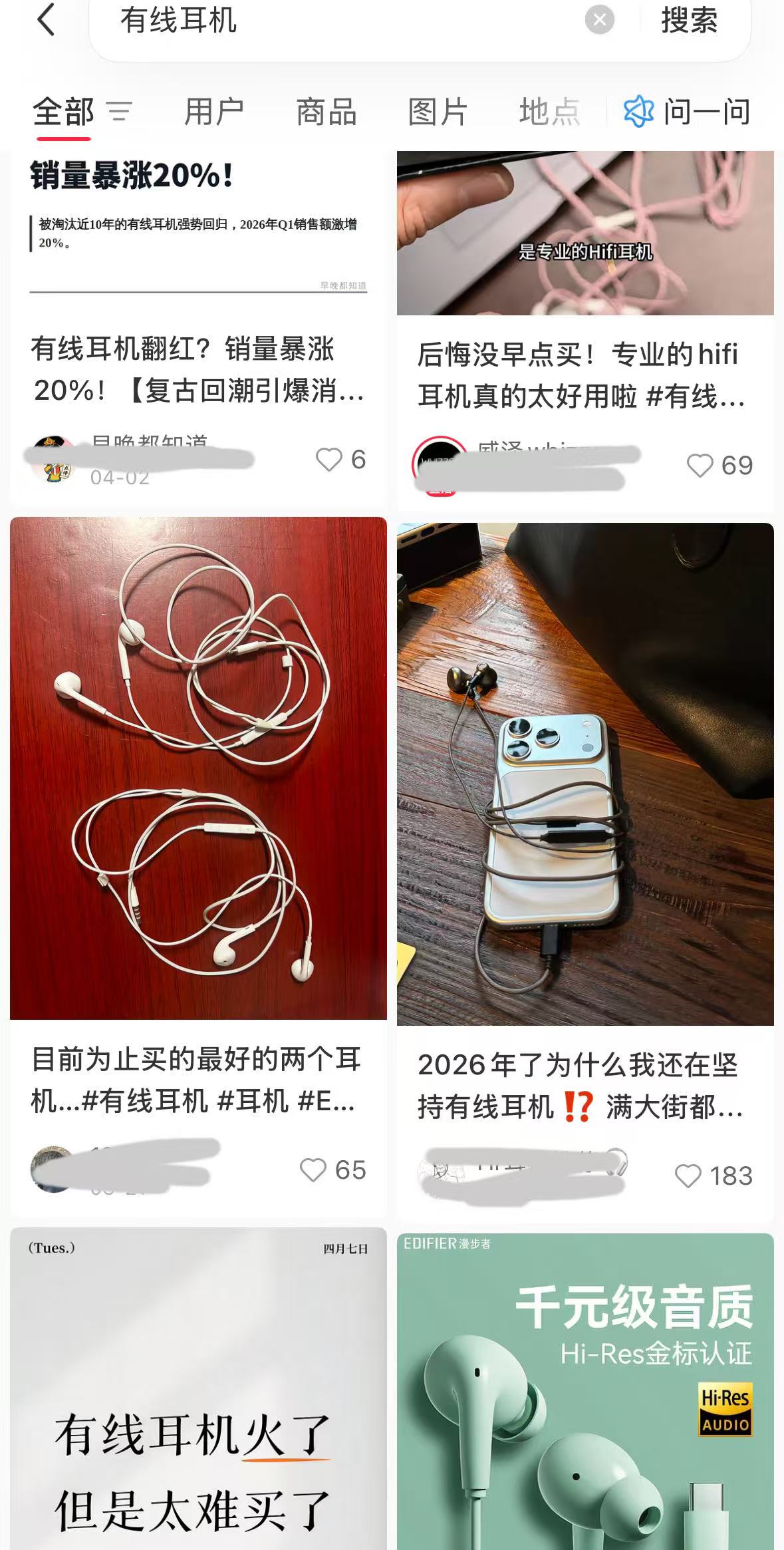
Task: Tap the 搜索 button
Action: point(689,21)
